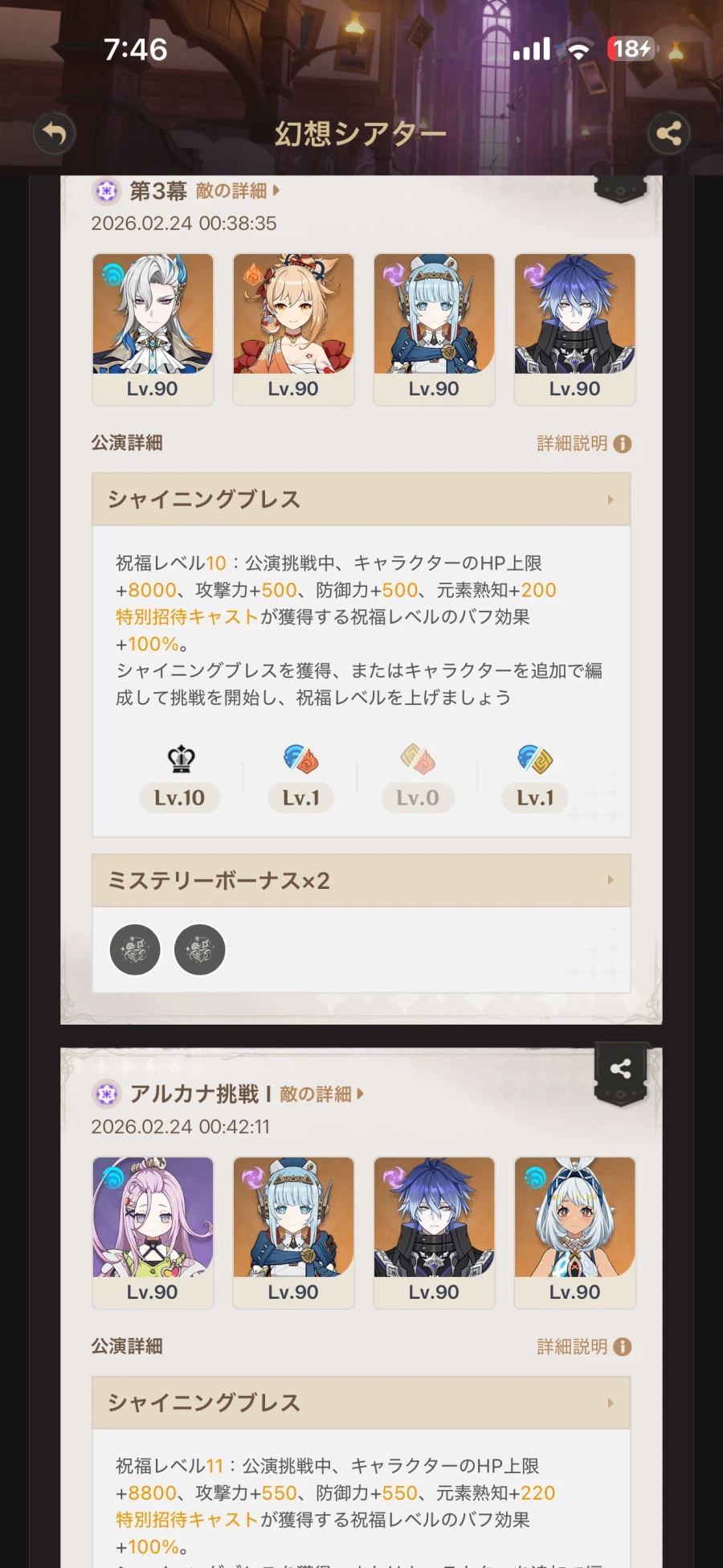The height and width of the screenshot is (1568, 723).
Task: Tap the back arrow on 幻想シアター screen
Action: 53,134
